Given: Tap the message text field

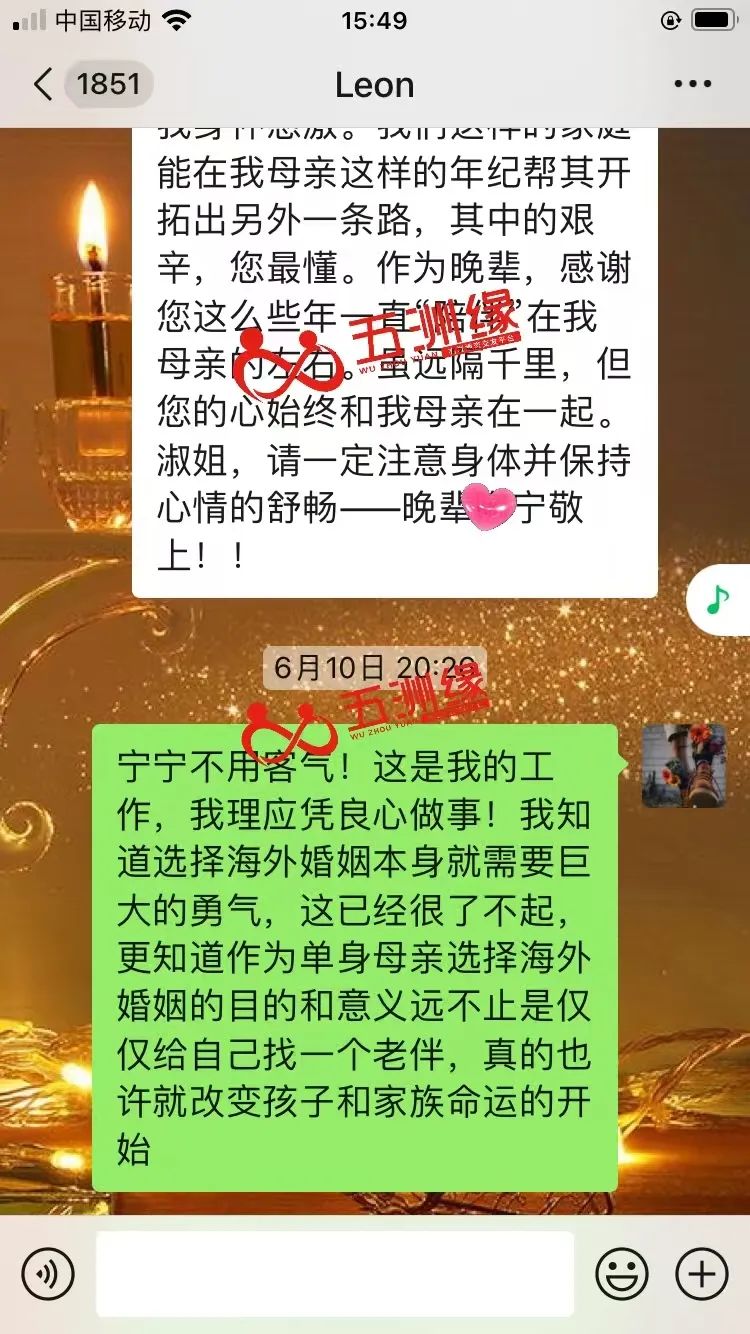Looking at the screenshot, I should (x=335, y=1274).
